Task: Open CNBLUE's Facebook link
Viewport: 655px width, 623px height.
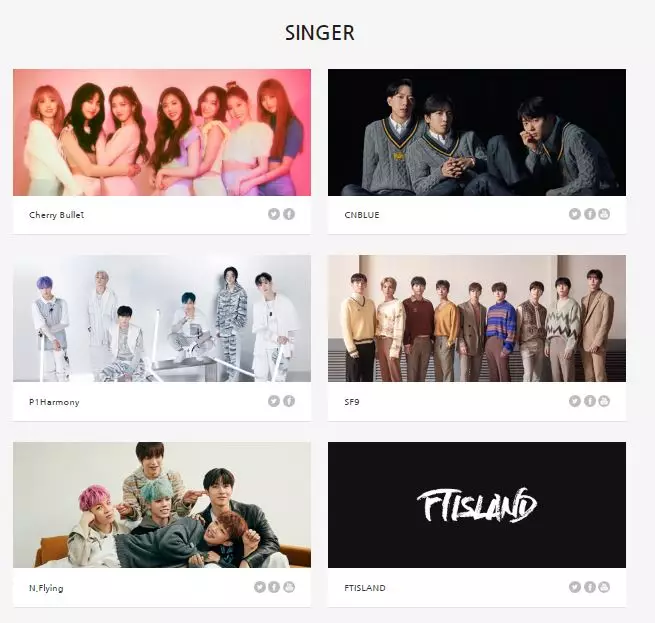Action: pos(590,214)
